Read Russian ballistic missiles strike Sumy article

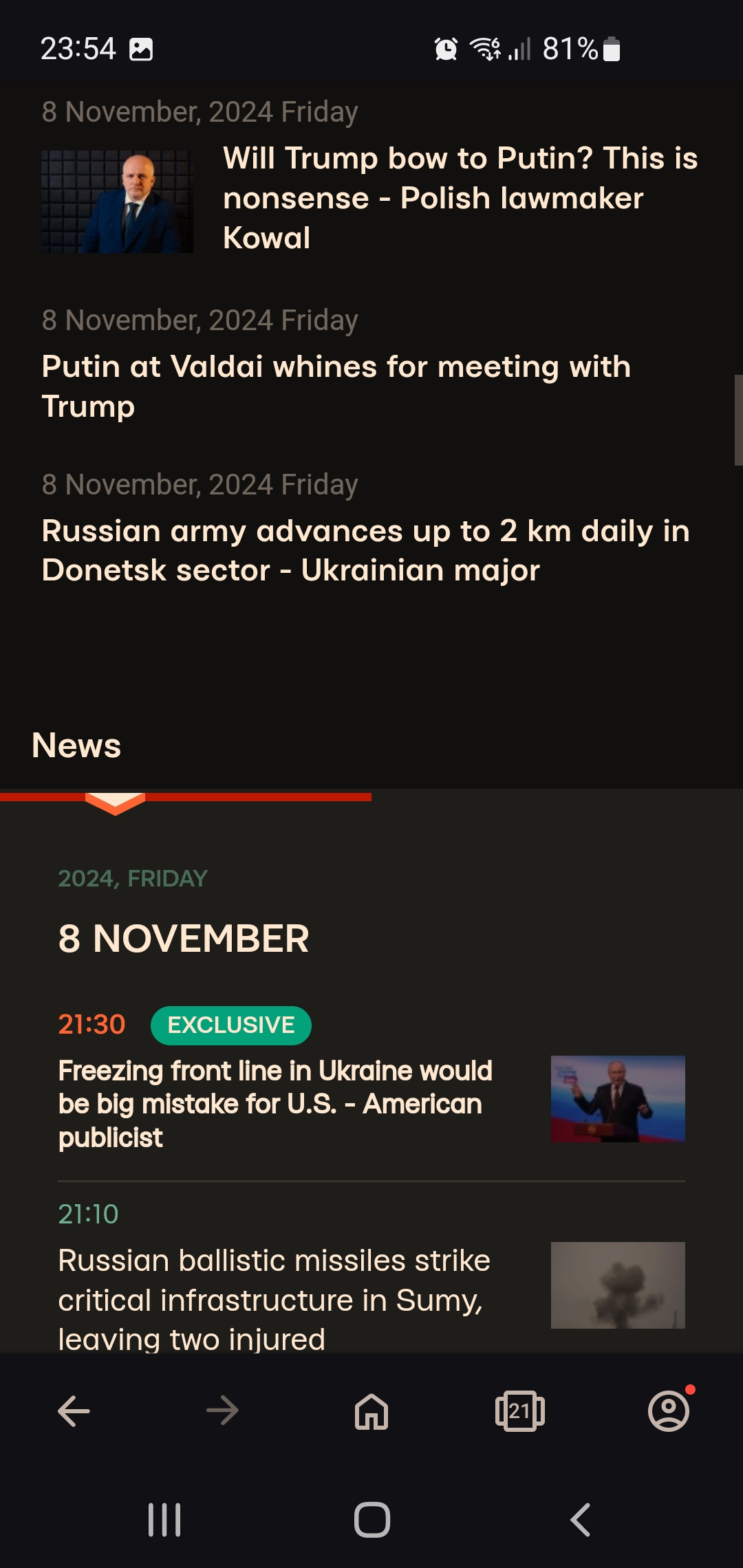click(x=274, y=1298)
